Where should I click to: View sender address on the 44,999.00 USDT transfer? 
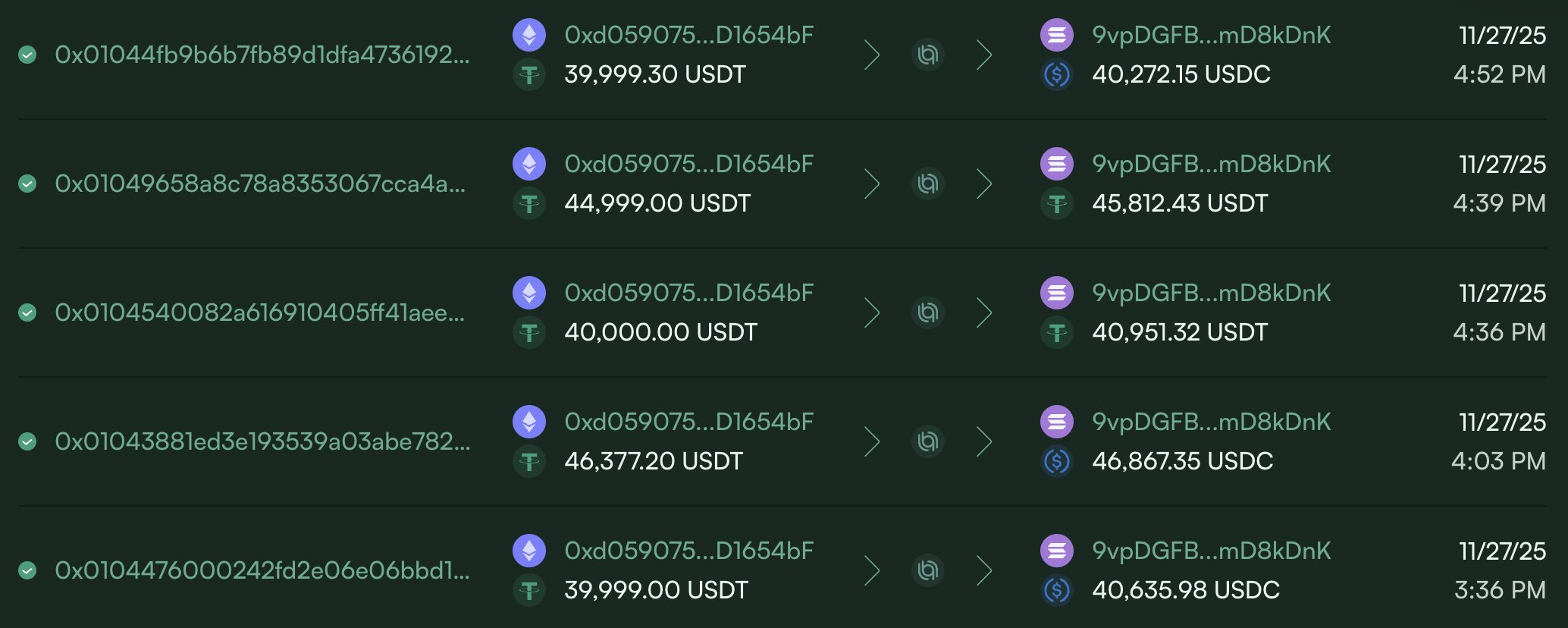coord(688,164)
